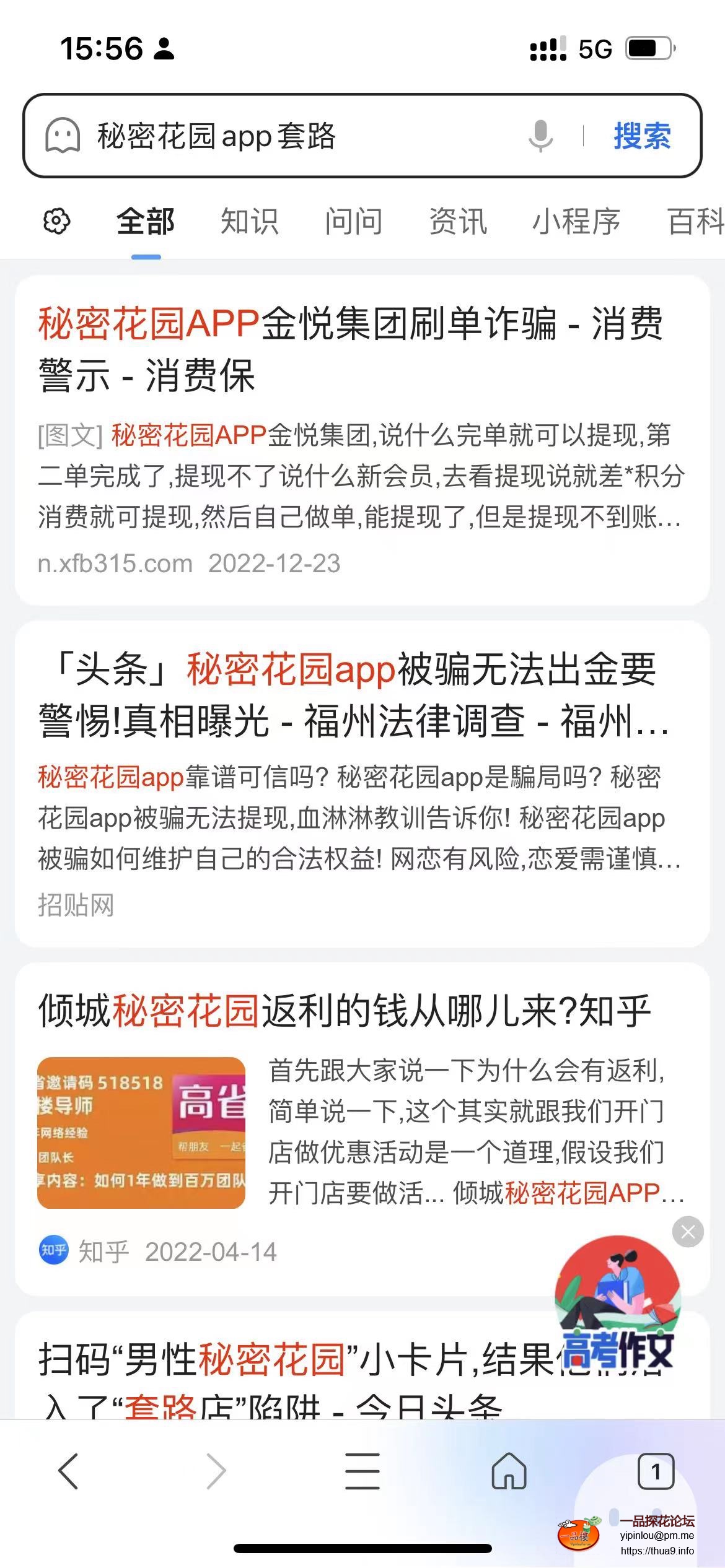The height and width of the screenshot is (1568, 725).
Task: Tap the blue 搜索 button
Action: pyautogui.click(x=642, y=136)
